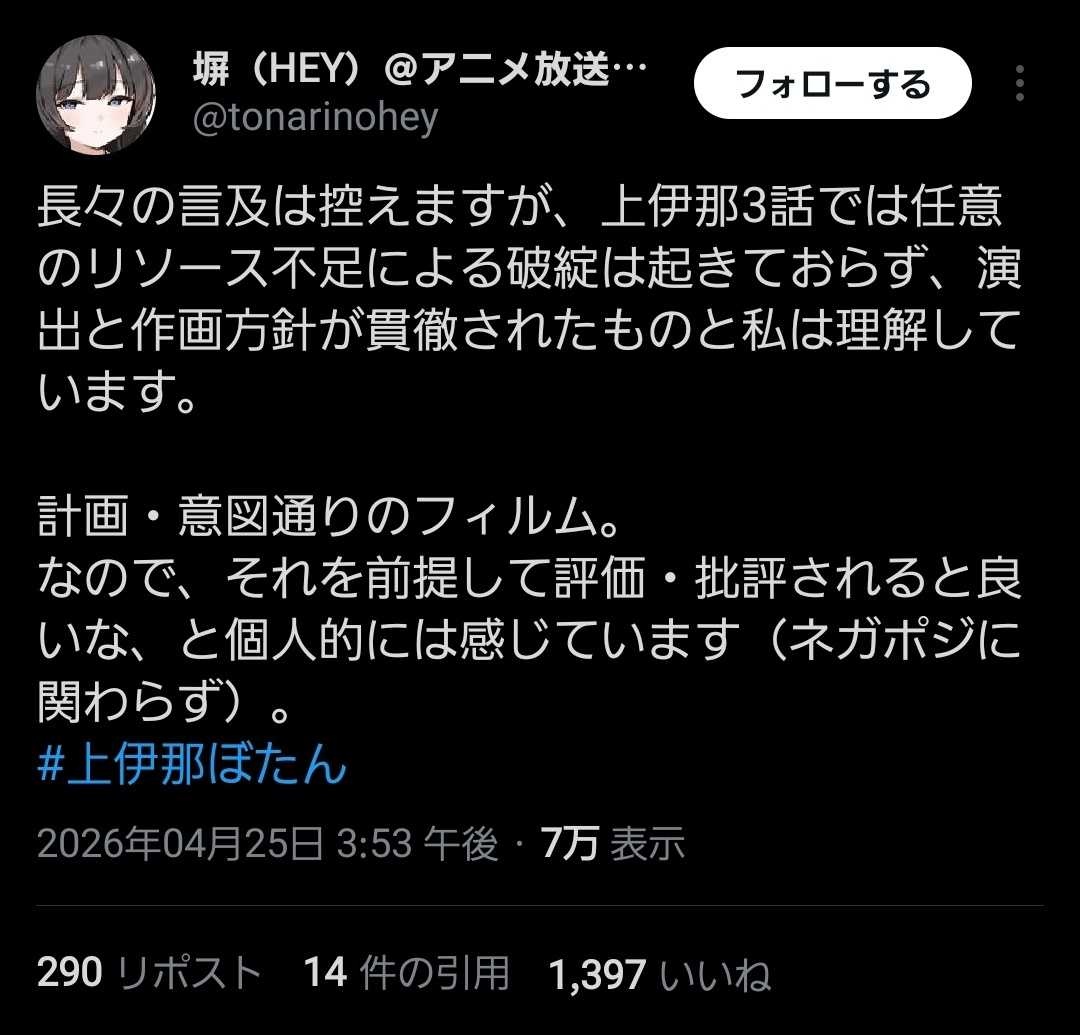Check the 7万 表示 view count
1080x1035 pixels.
613,845
